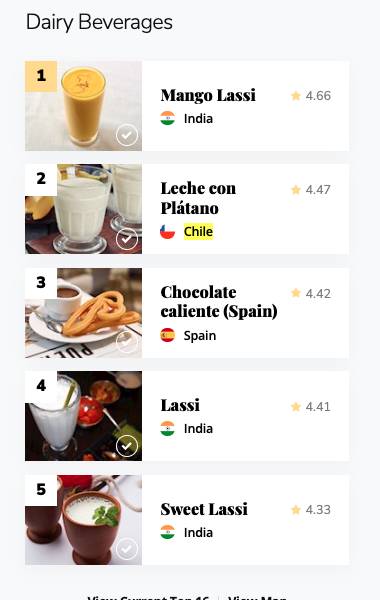Image resolution: width=380 pixels, height=600 pixels.
Task: Open the Chile country link
Action: point(198,232)
